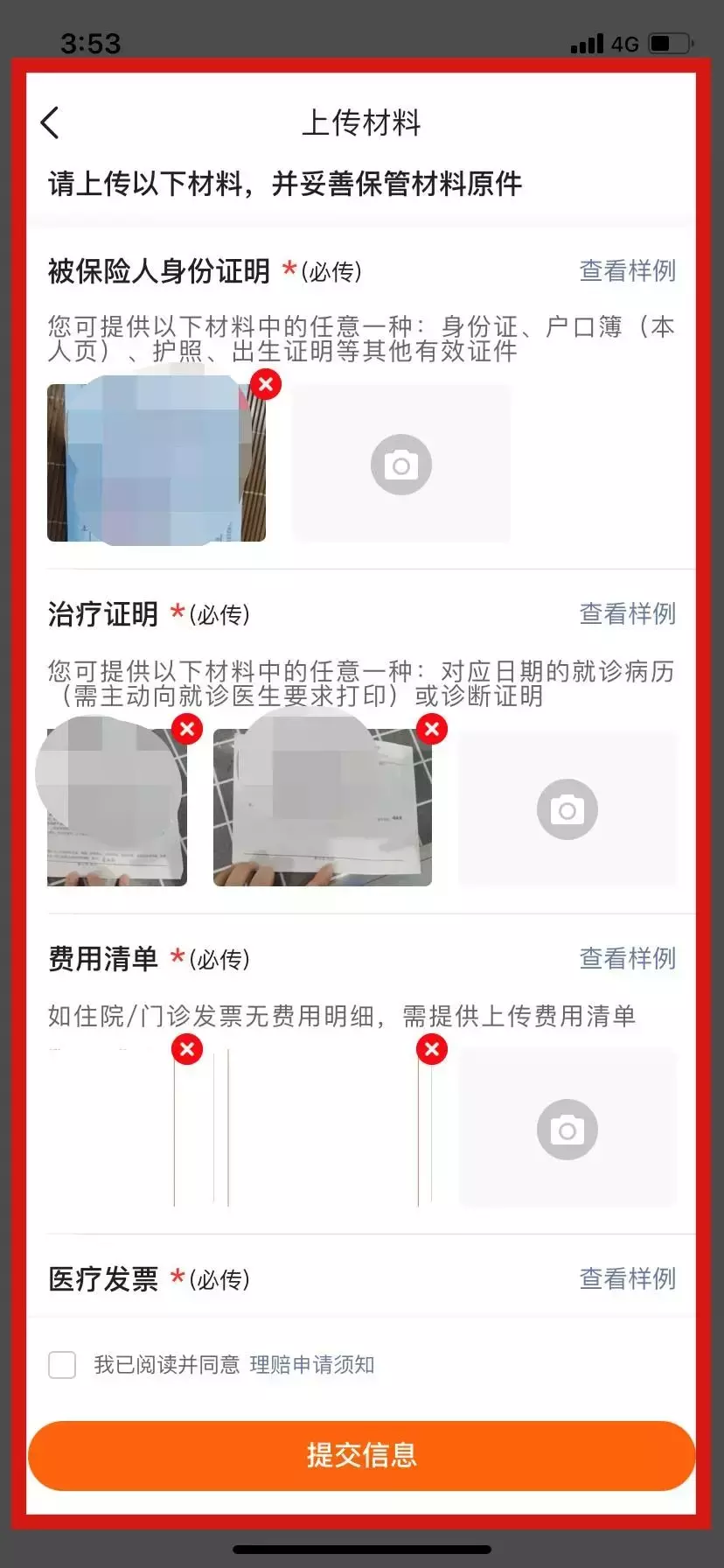Viewport: 724px width, 1568px height.
Task: Open 查看样例 for 被保险人身份证明
Action: point(627,271)
